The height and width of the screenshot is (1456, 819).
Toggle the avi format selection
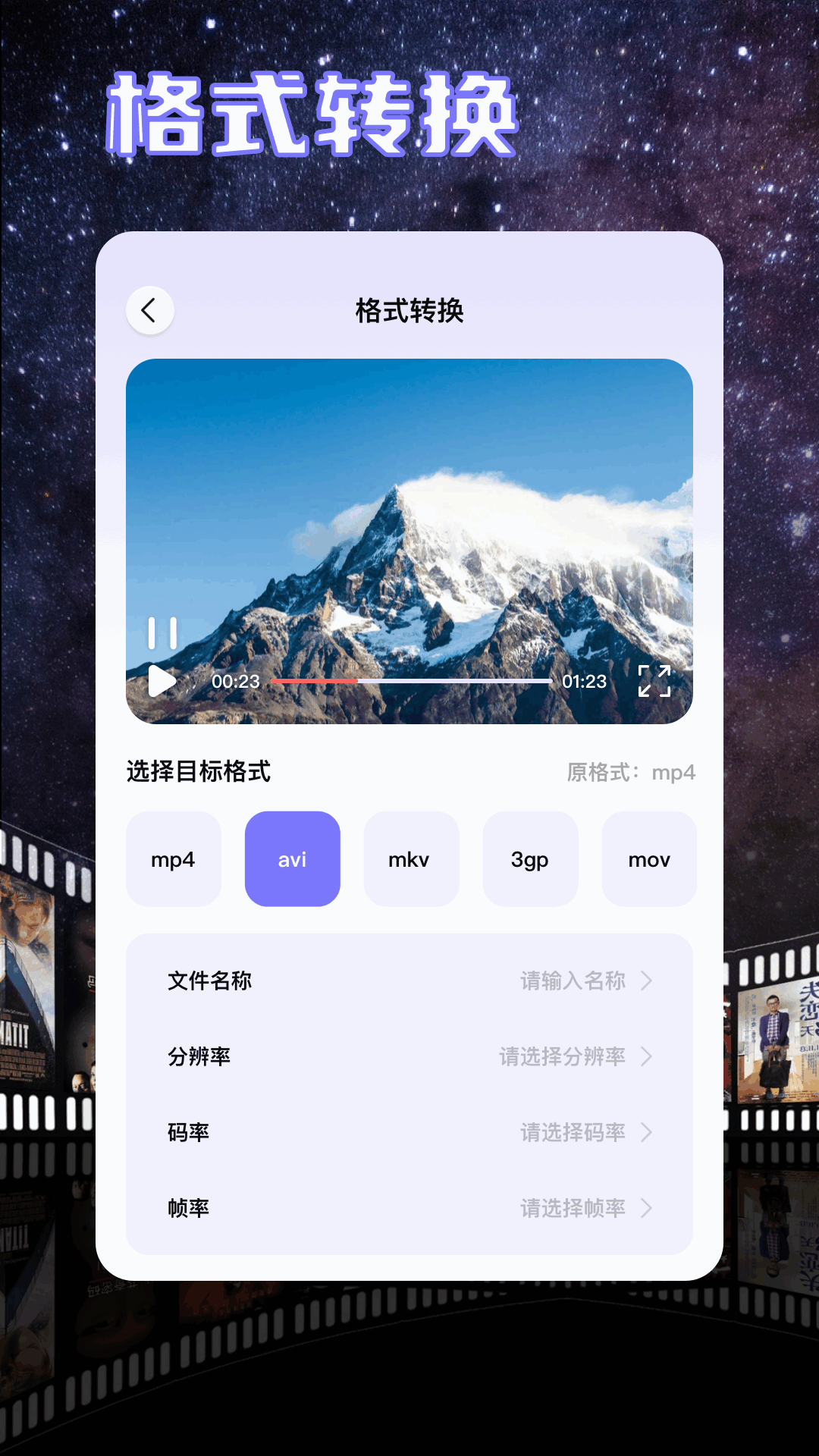point(293,858)
